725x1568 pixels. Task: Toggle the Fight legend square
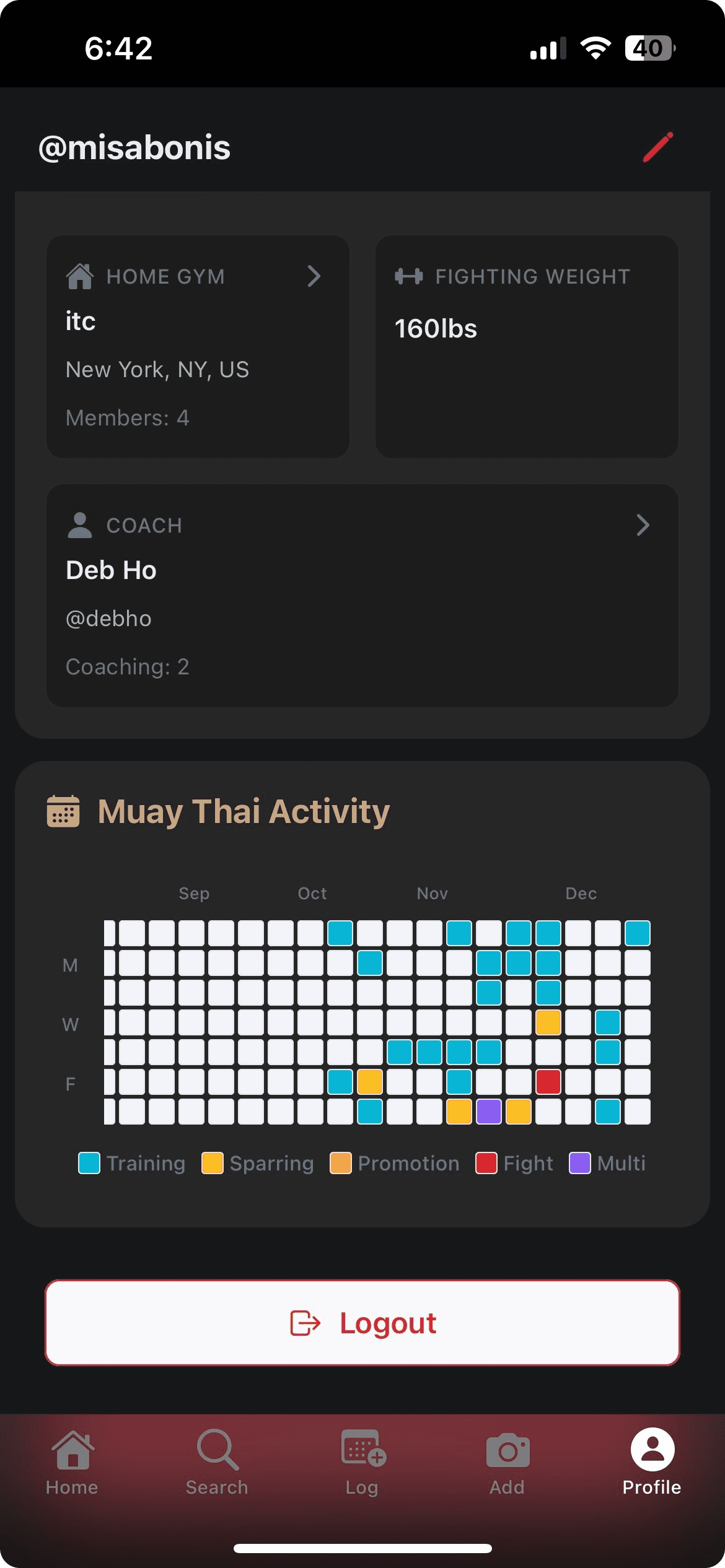486,1164
